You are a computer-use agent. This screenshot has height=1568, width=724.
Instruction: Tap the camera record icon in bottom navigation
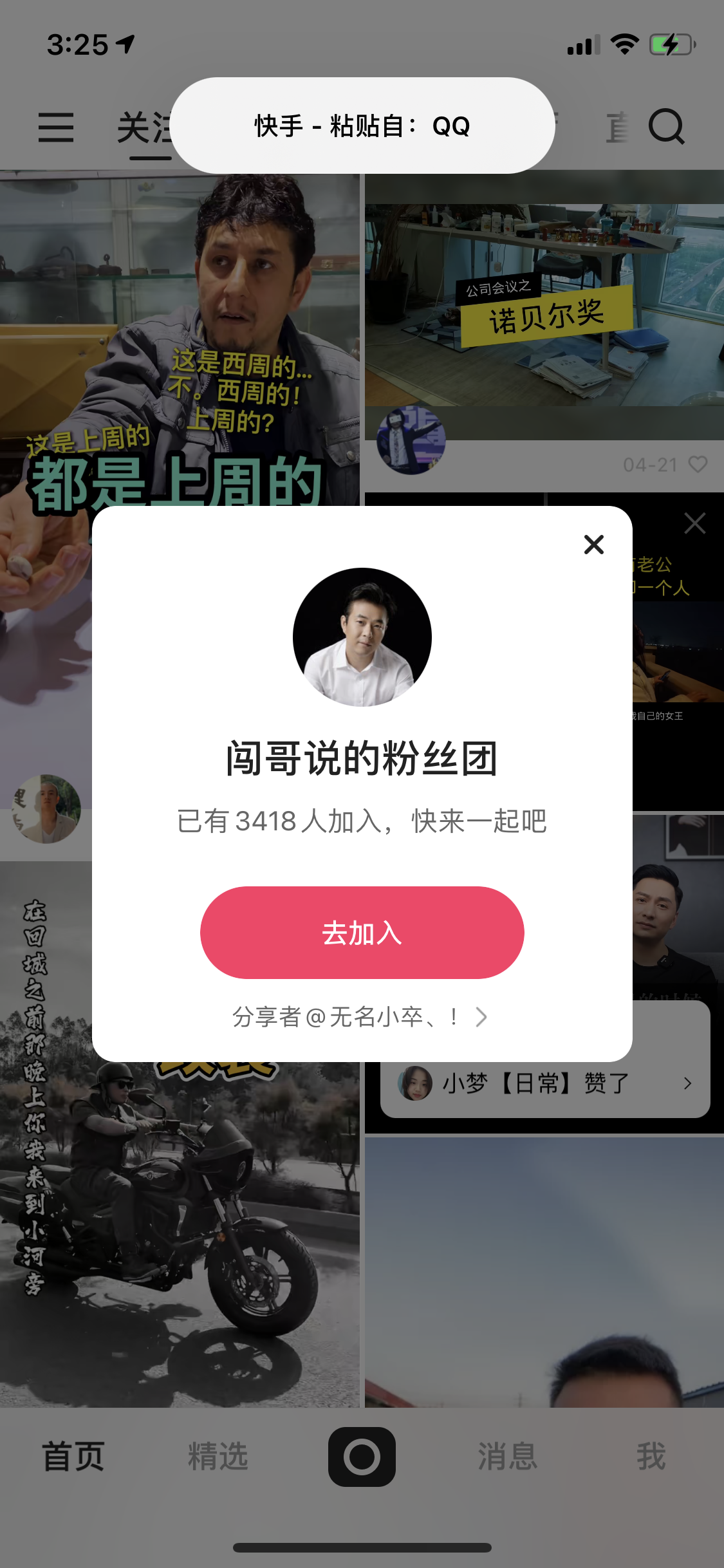(362, 1457)
